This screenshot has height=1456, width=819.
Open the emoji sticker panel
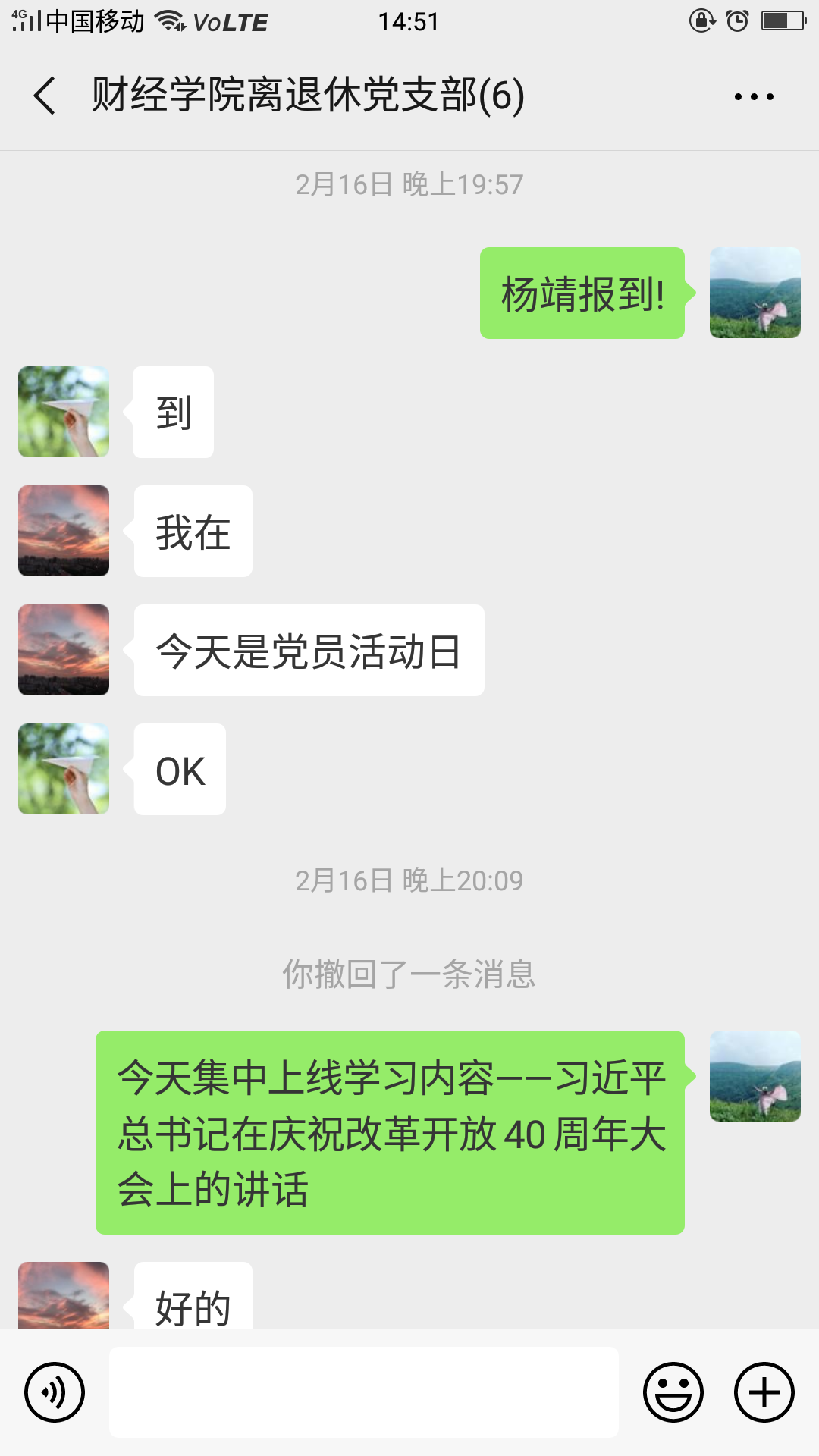[673, 1392]
